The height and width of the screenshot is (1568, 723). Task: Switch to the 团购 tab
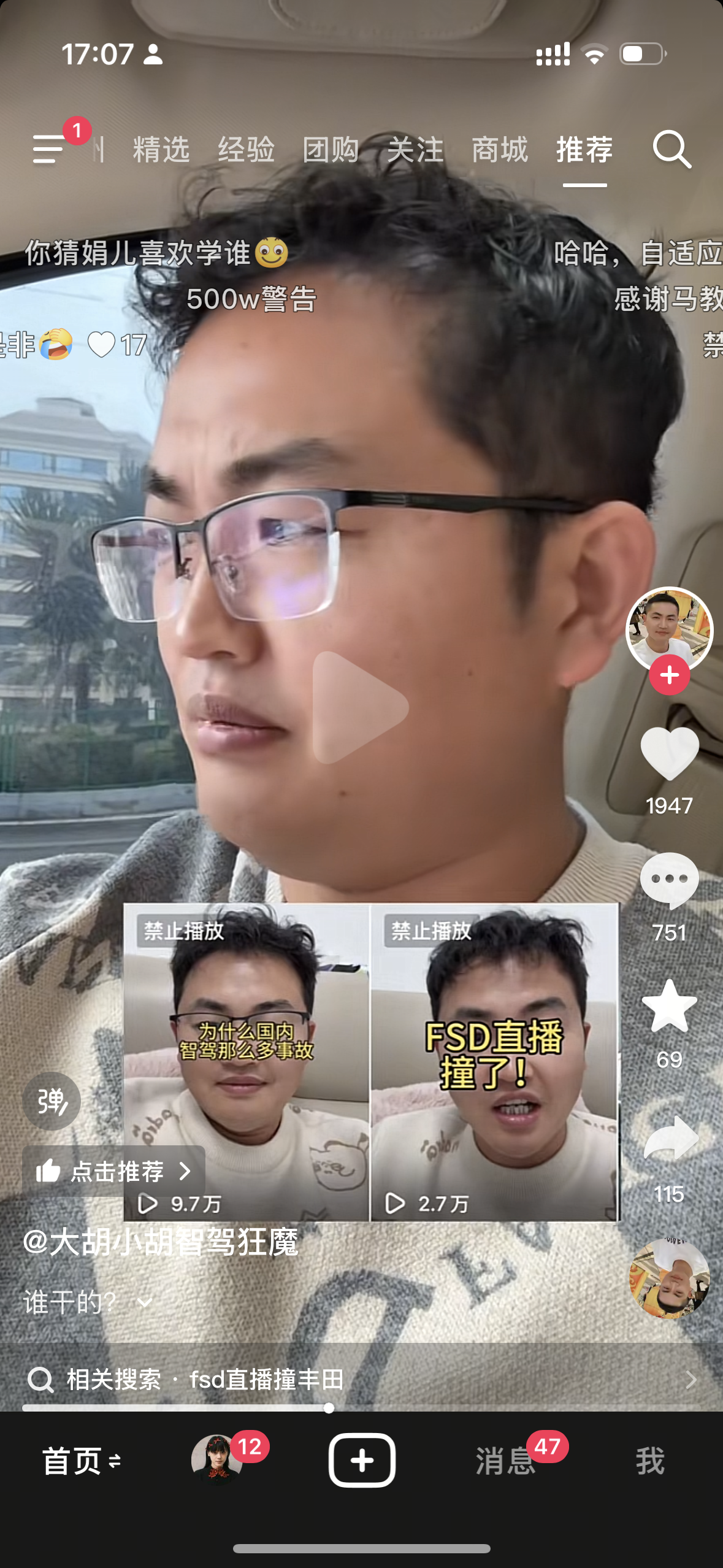point(331,150)
